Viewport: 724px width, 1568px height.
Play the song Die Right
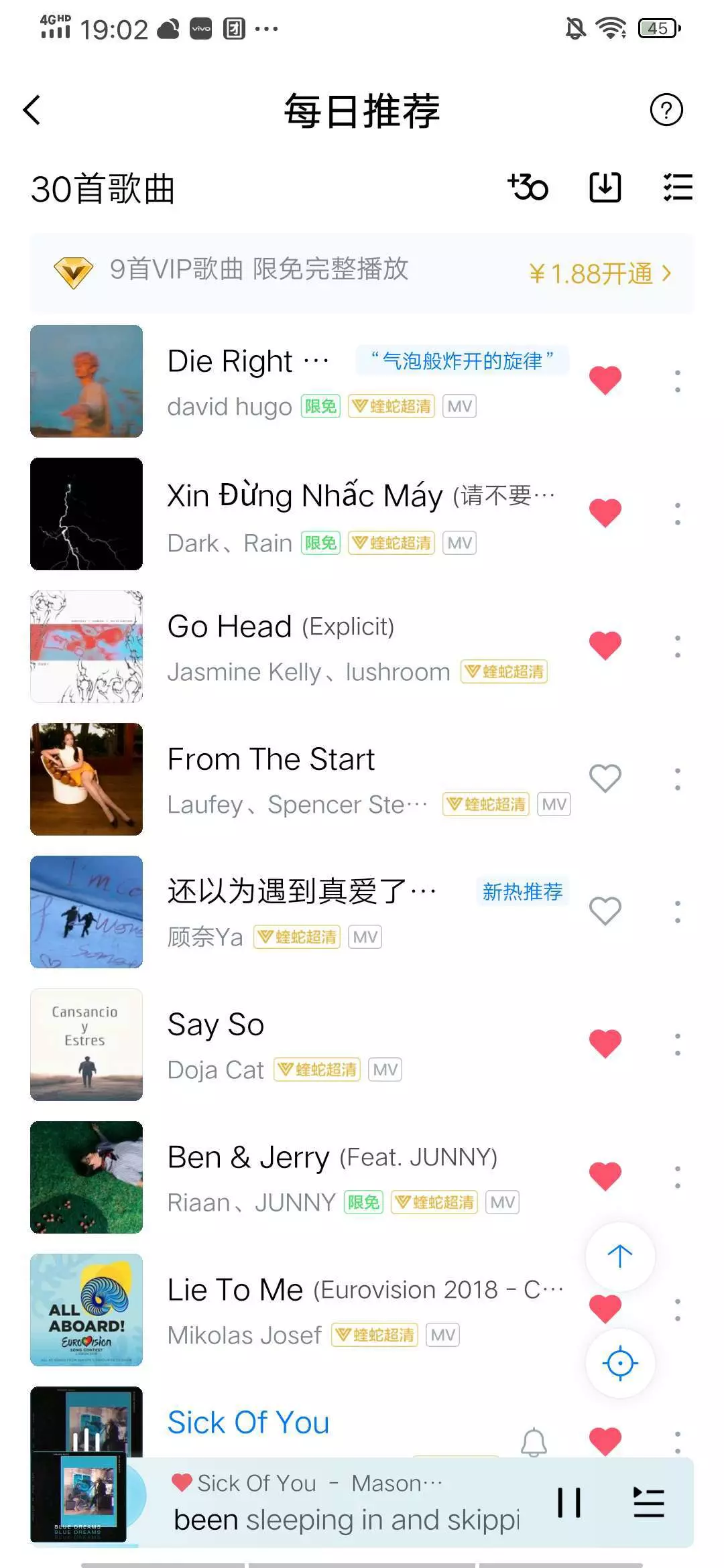[x=230, y=362]
